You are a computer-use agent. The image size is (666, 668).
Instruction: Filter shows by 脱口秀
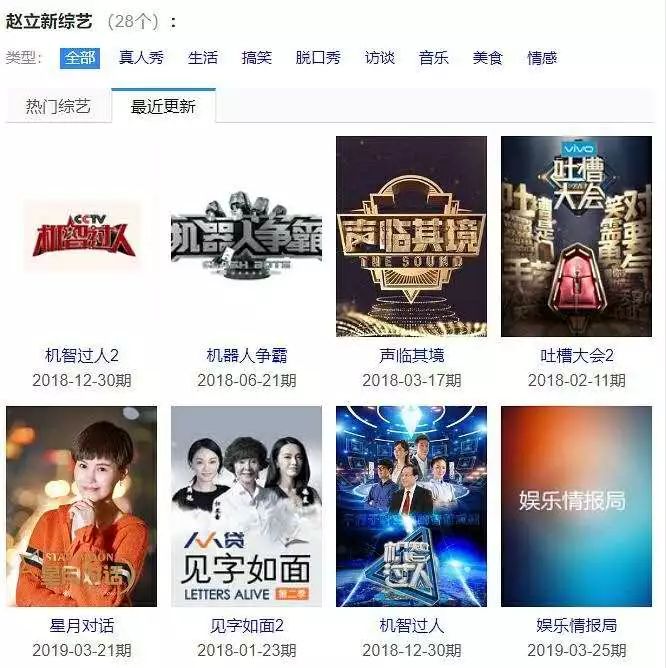click(x=318, y=58)
